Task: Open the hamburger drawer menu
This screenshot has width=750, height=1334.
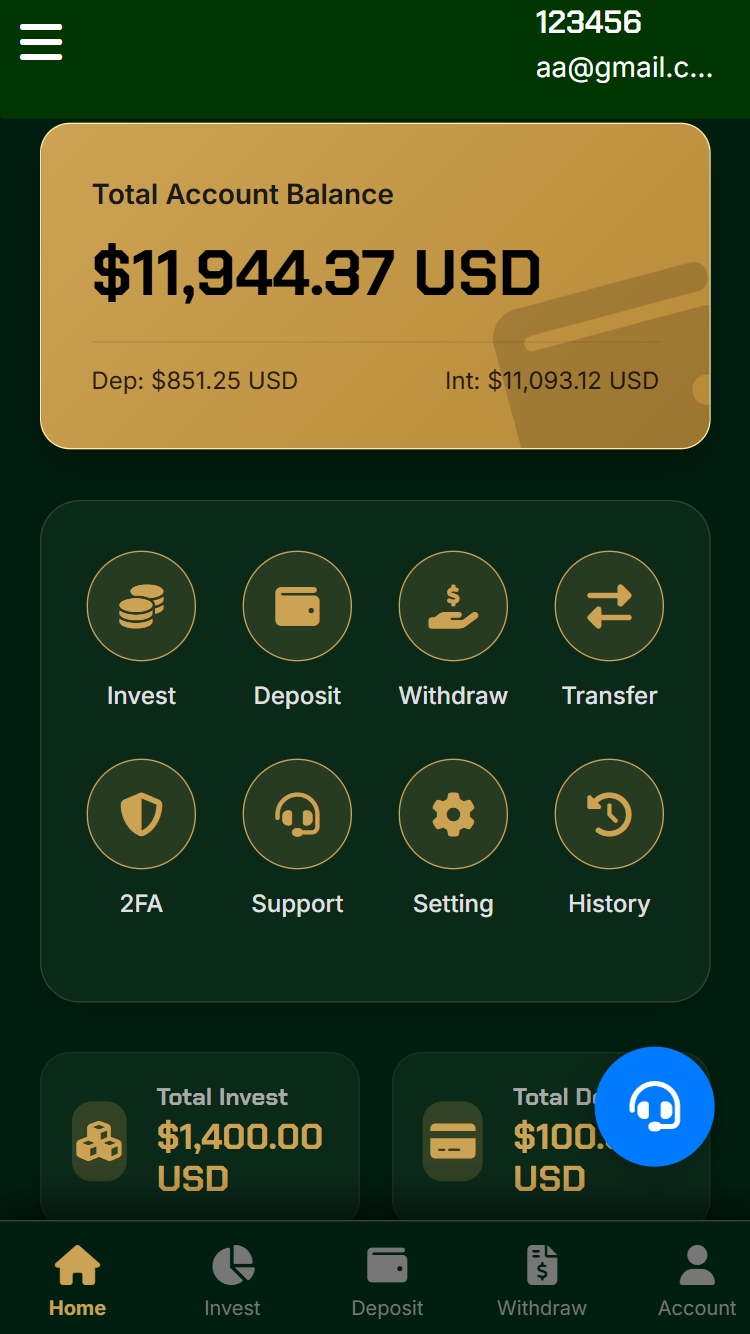Action: [41, 42]
